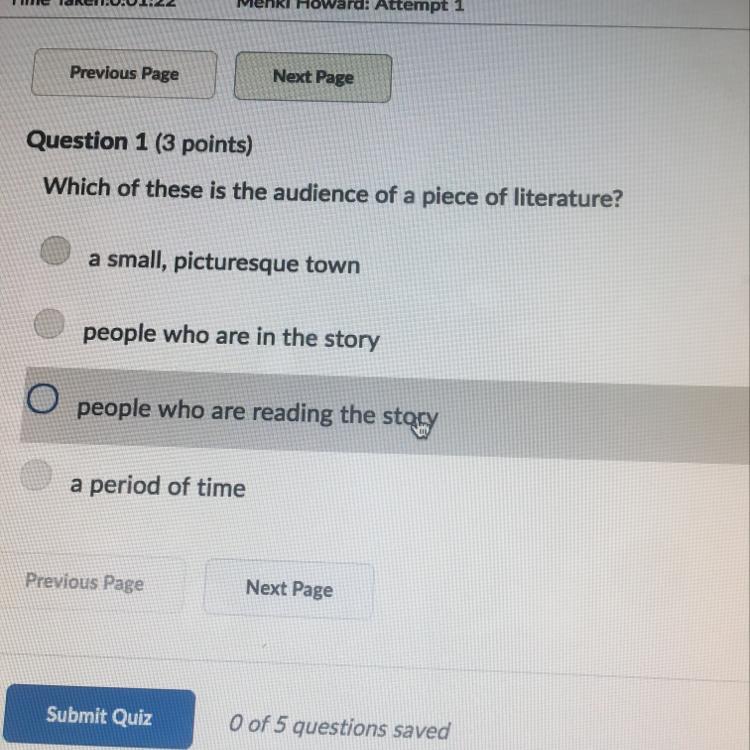This screenshot has width=750, height=750.
Task: Open Next Page at top
Action: (x=313, y=78)
